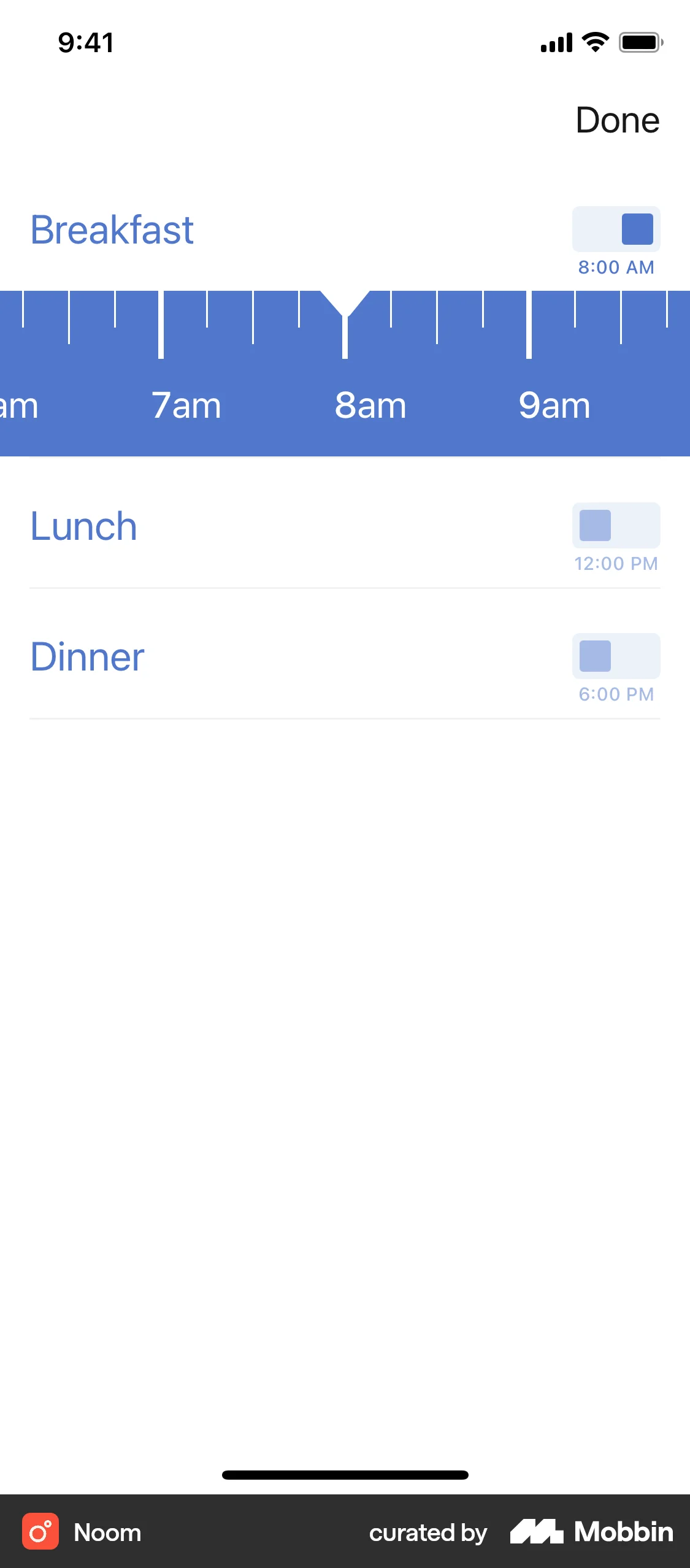Select the Lunch label
690x1568 pixels.
83,526
